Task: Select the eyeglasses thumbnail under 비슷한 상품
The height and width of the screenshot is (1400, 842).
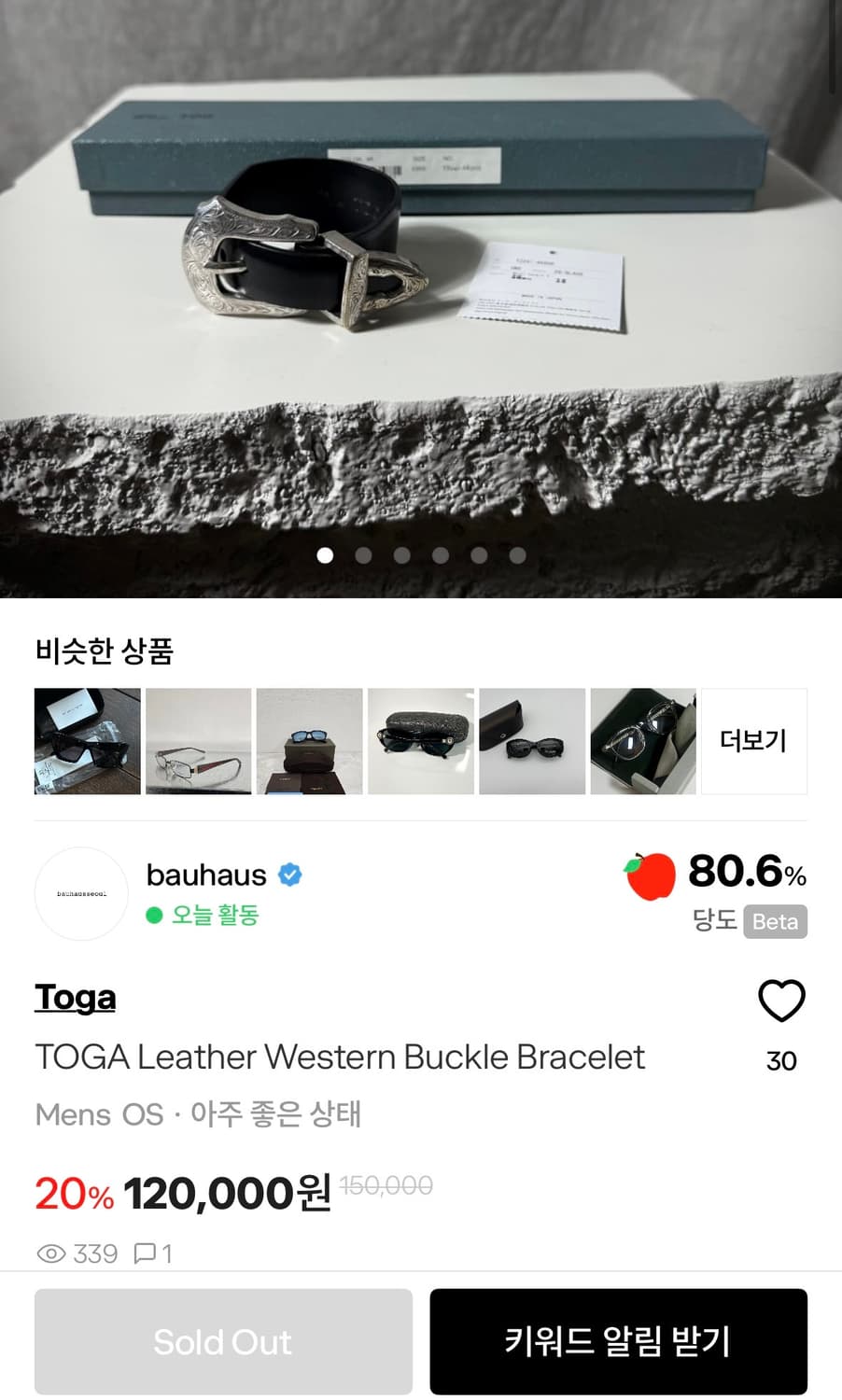Action: (x=198, y=741)
